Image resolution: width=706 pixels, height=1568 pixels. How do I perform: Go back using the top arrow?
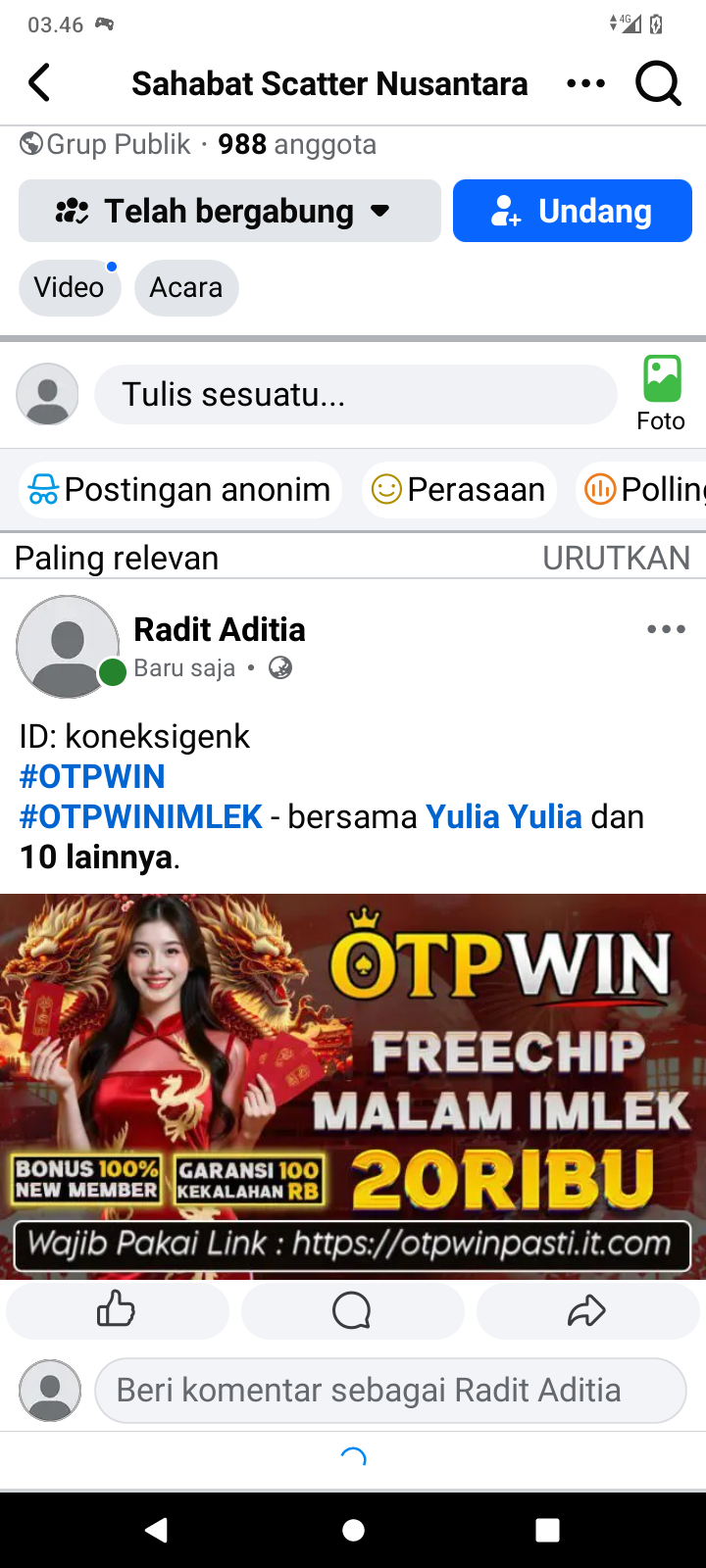click(39, 83)
